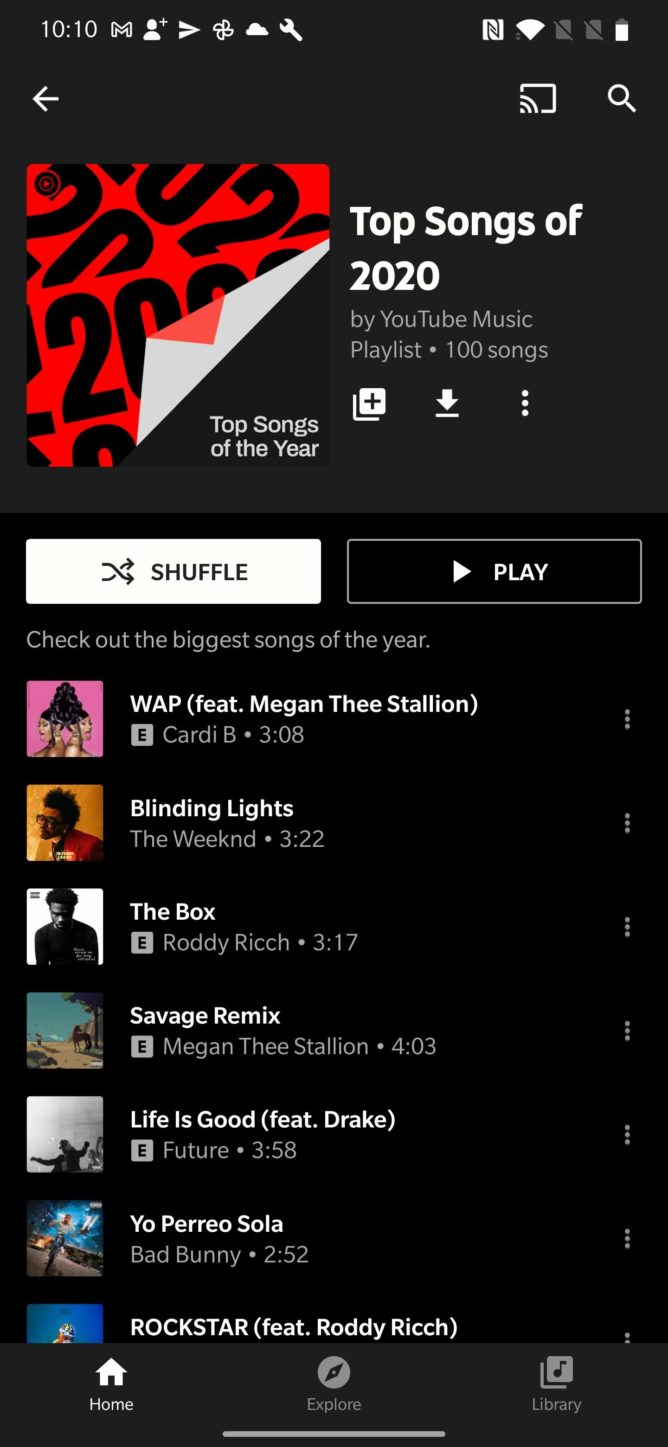Image resolution: width=668 pixels, height=1447 pixels.
Task: Save the playlist to your library
Action: [x=369, y=403]
